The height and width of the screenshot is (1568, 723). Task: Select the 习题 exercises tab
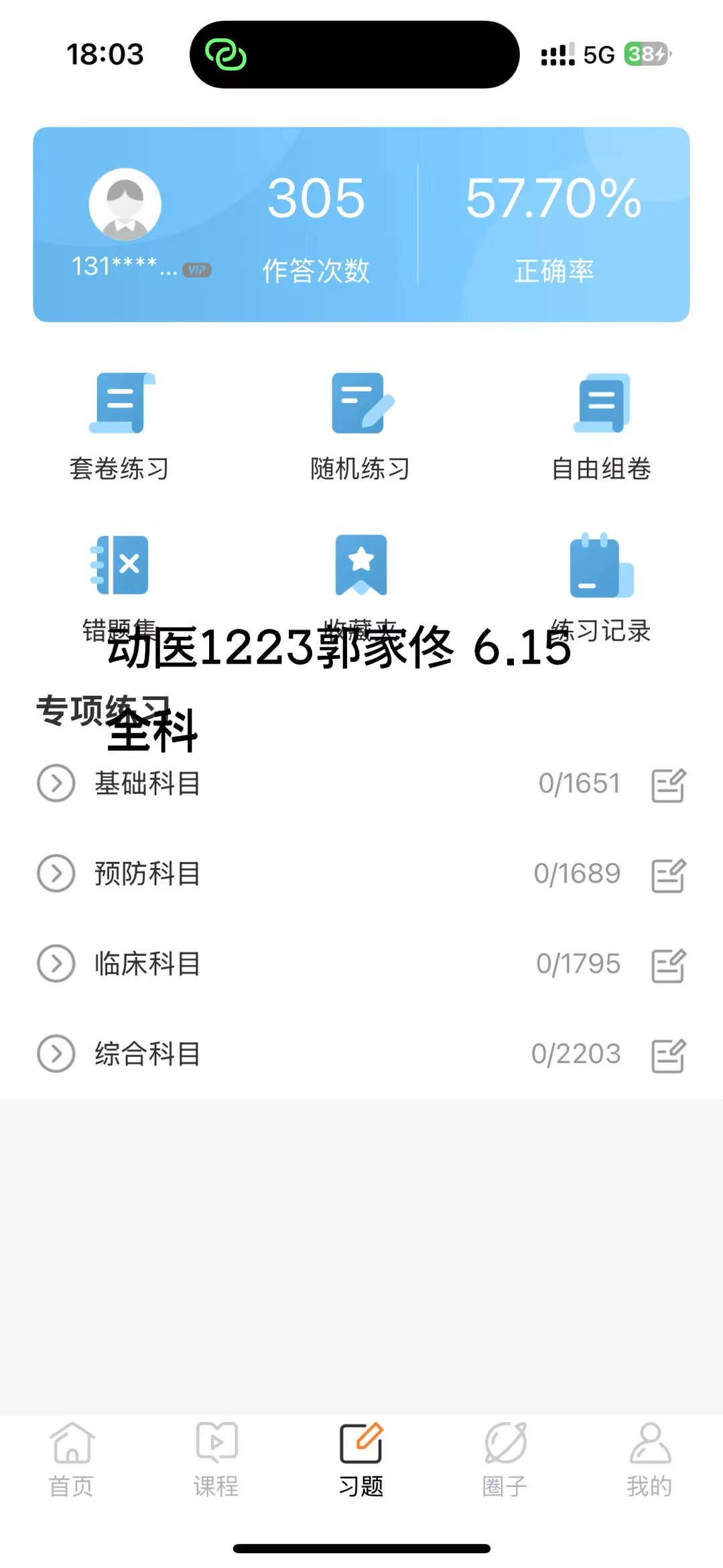(x=361, y=1459)
